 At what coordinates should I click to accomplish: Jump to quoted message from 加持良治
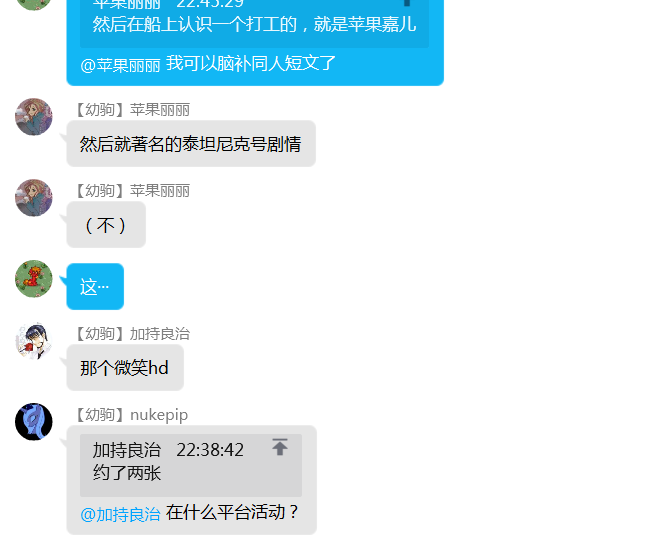tap(280, 448)
